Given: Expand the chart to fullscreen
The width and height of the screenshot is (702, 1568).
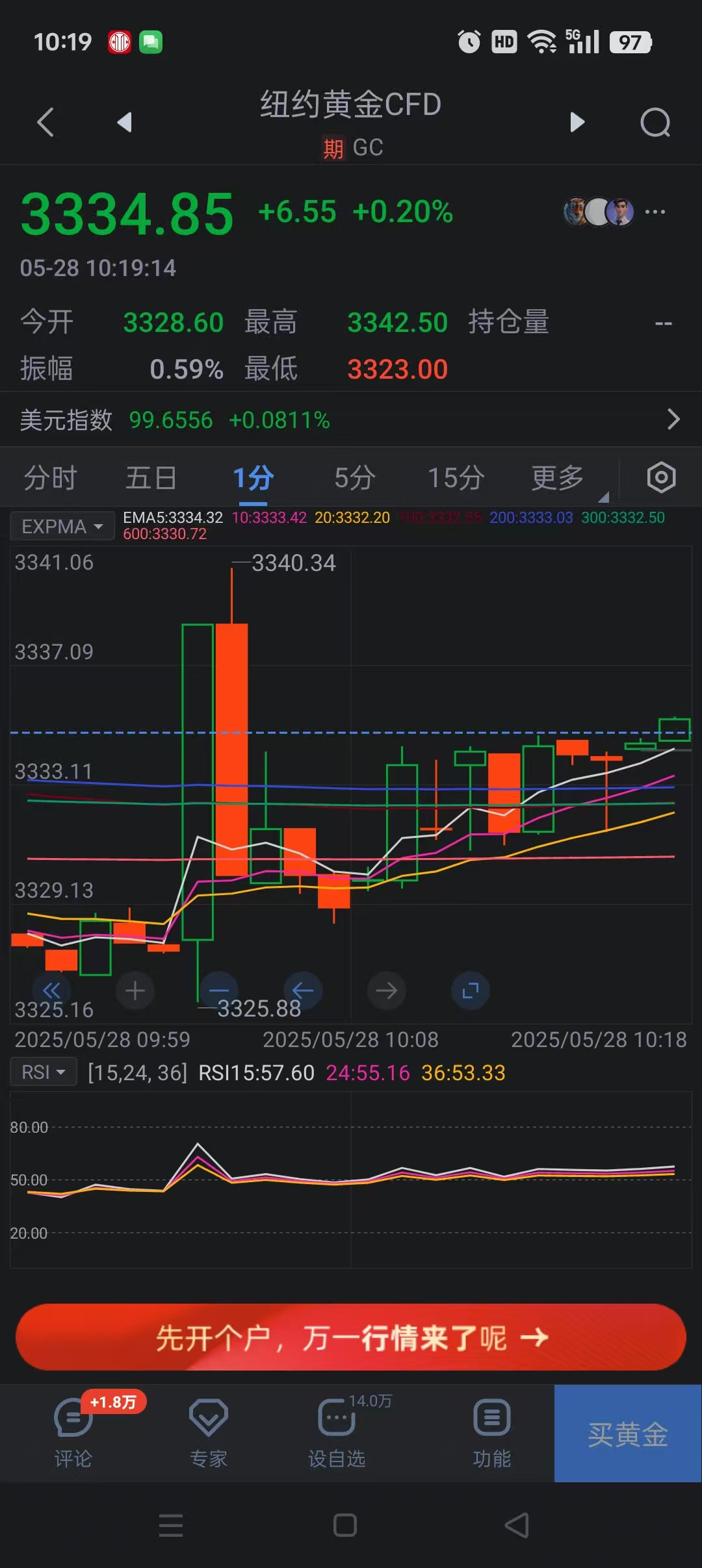Looking at the screenshot, I should (471, 991).
